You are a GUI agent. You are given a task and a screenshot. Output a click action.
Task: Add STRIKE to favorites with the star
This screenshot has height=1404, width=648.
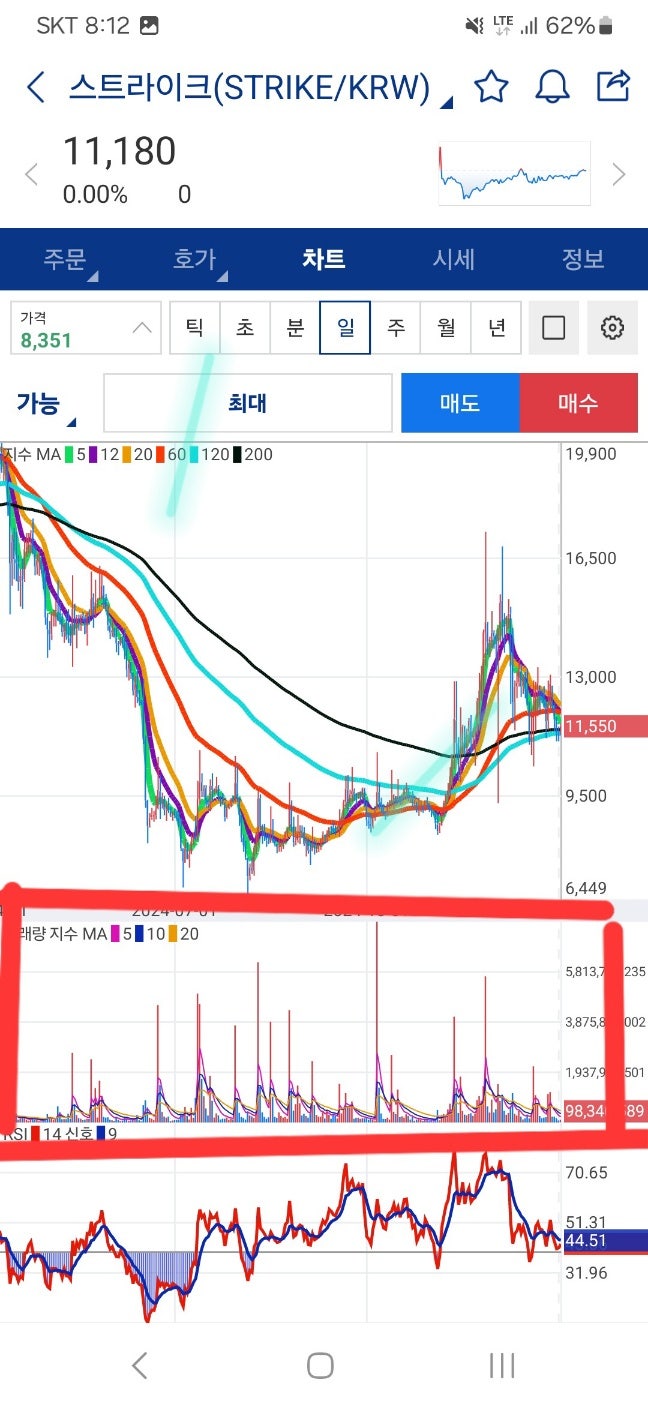point(491,87)
